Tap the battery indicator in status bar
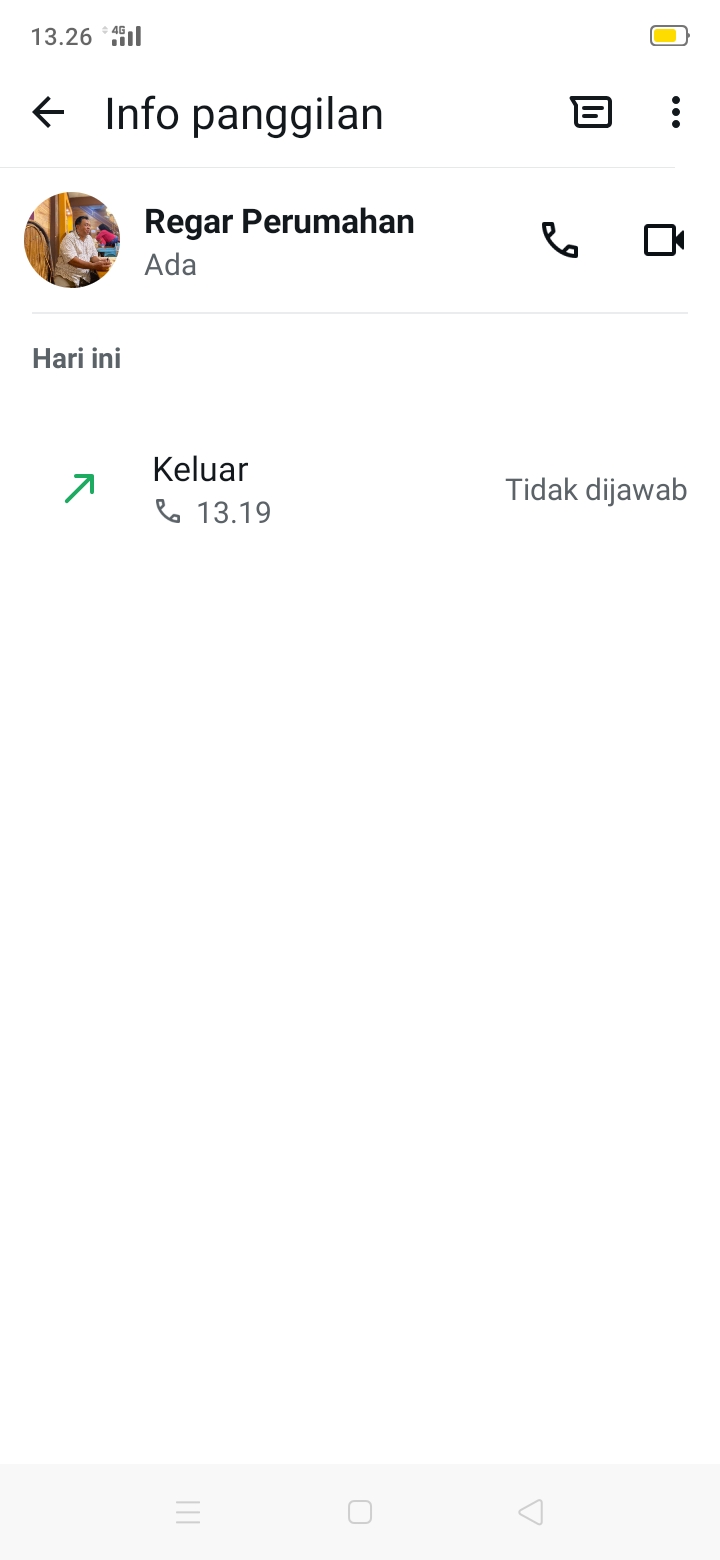Screen dimensions: 720x1560 pos(667,34)
